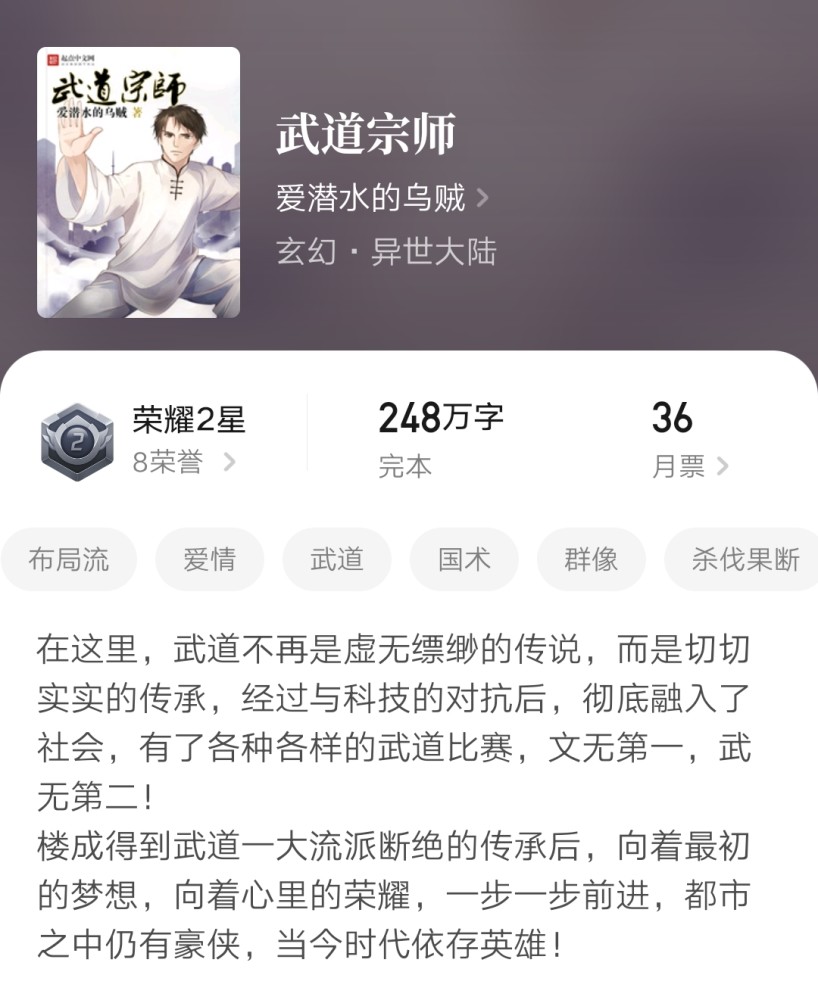
Task: Select the 布局流 tag chip
Action: tap(69, 559)
